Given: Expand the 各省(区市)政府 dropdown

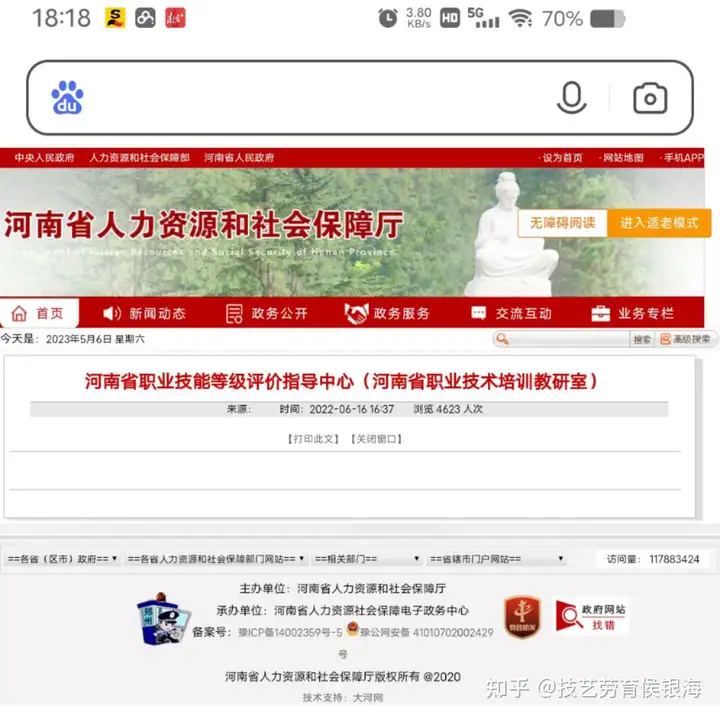Looking at the screenshot, I should tap(63, 559).
